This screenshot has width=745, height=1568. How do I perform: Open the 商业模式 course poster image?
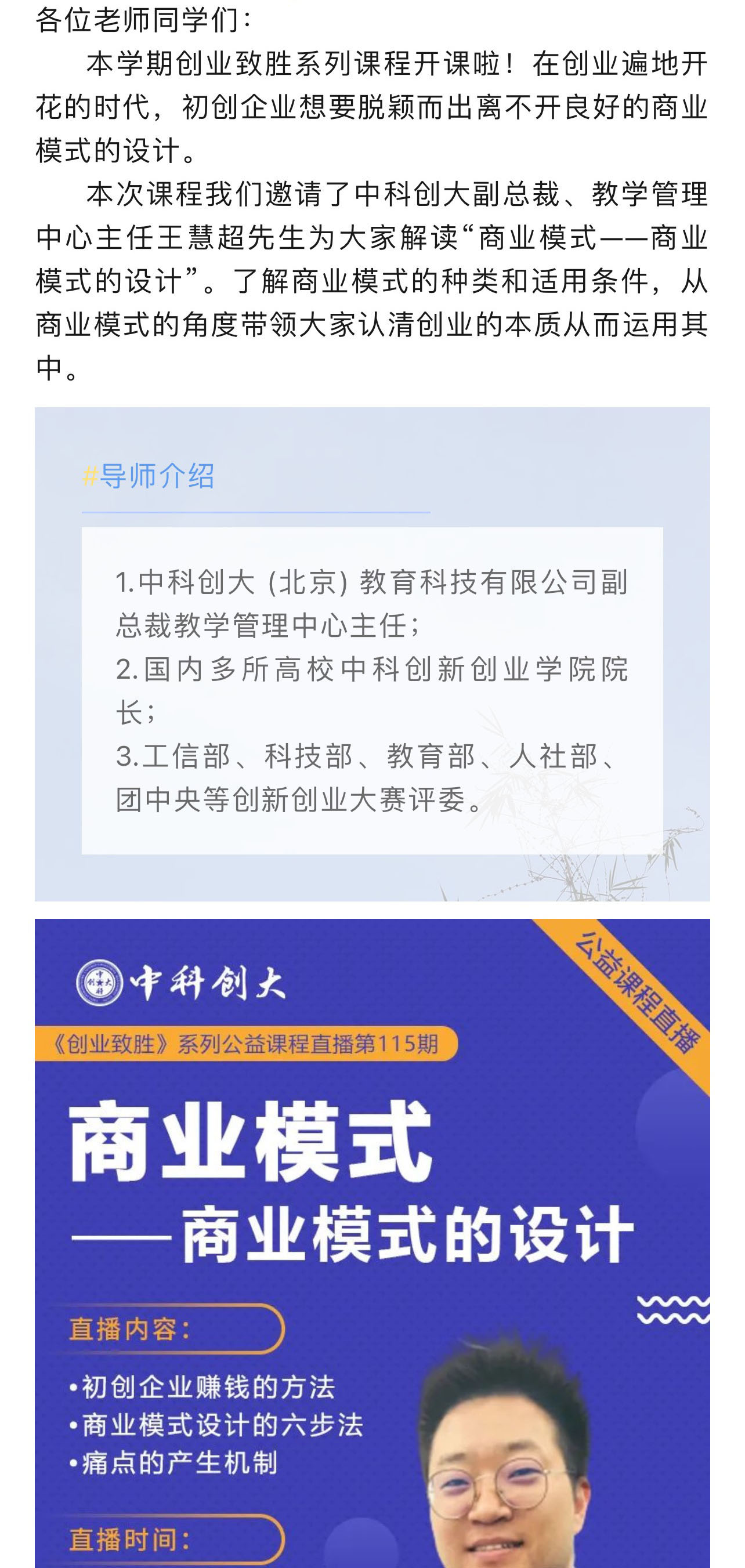(x=372, y=1242)
